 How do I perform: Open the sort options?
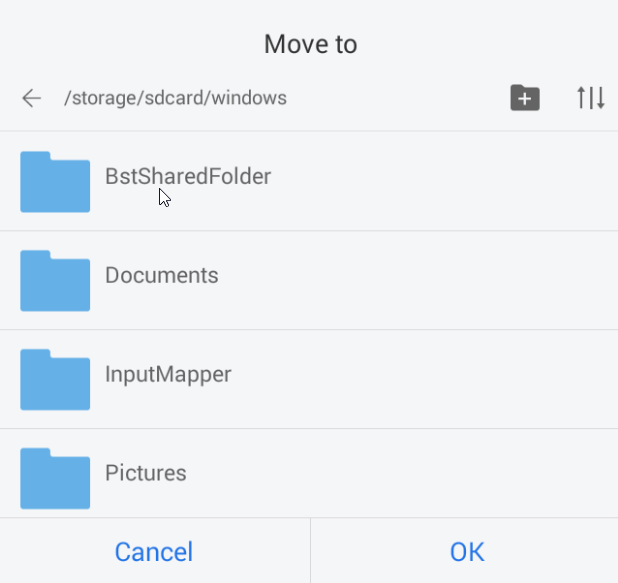[590, 98]
